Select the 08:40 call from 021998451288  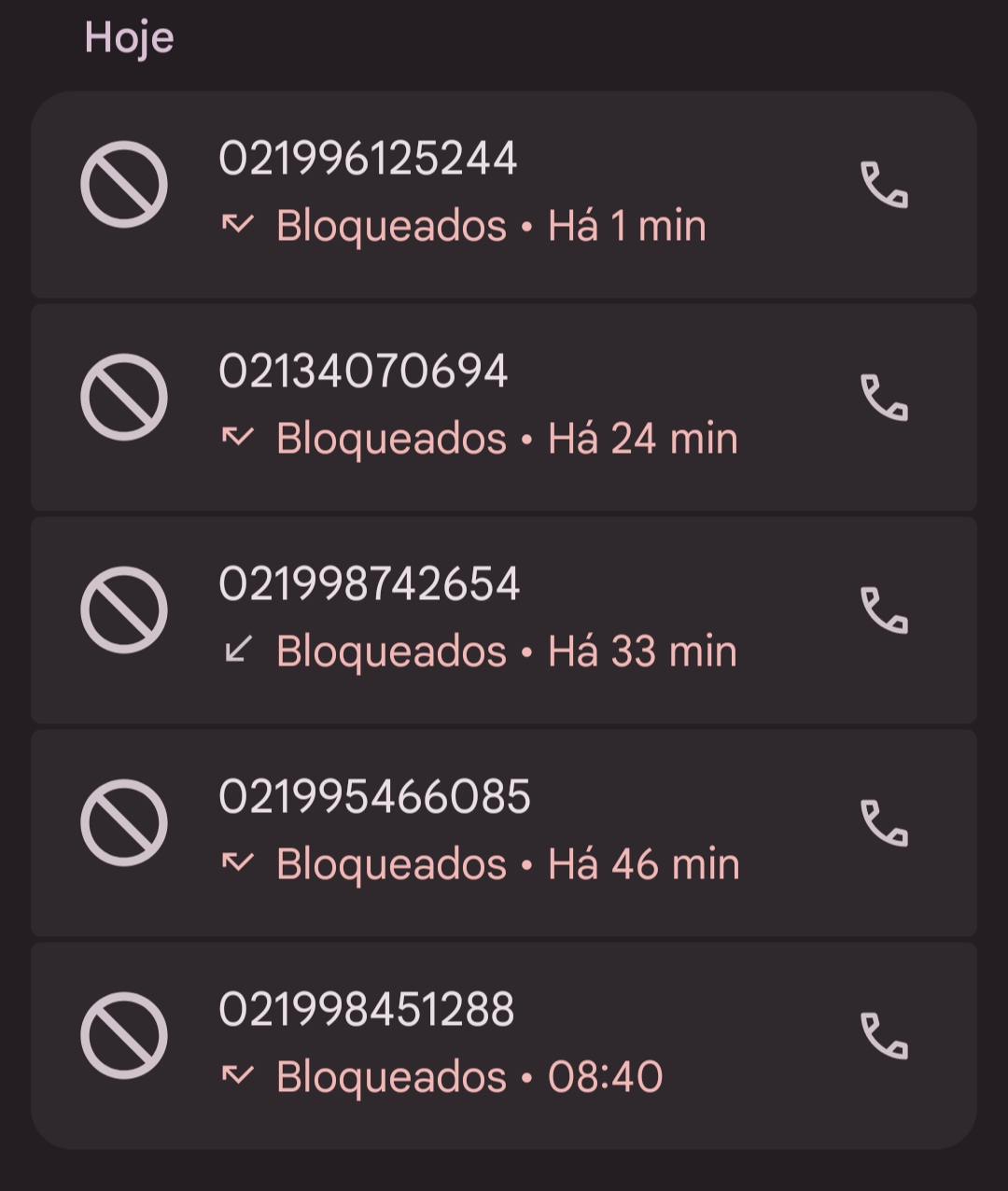tap(467, 1044)
